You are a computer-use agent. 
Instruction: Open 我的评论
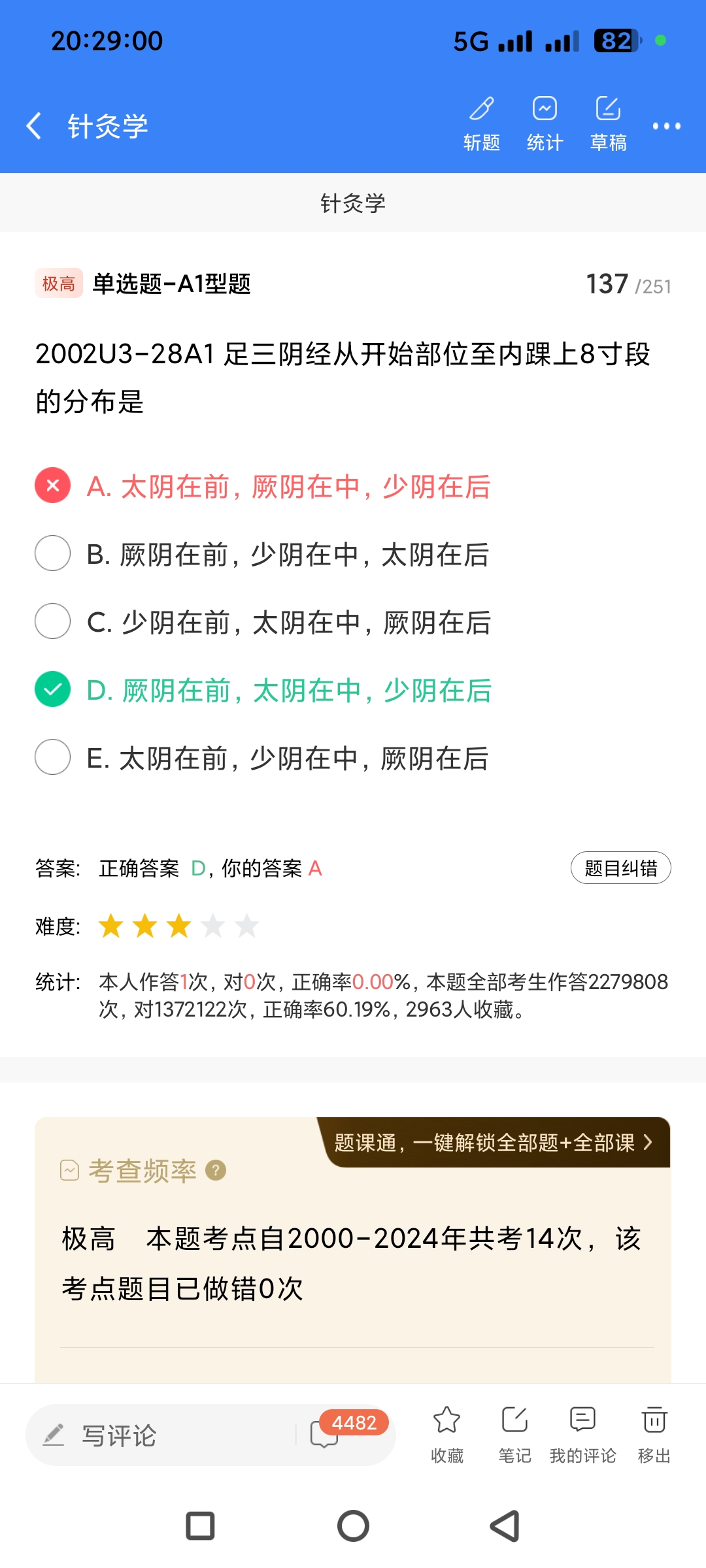click(582, 1434)
